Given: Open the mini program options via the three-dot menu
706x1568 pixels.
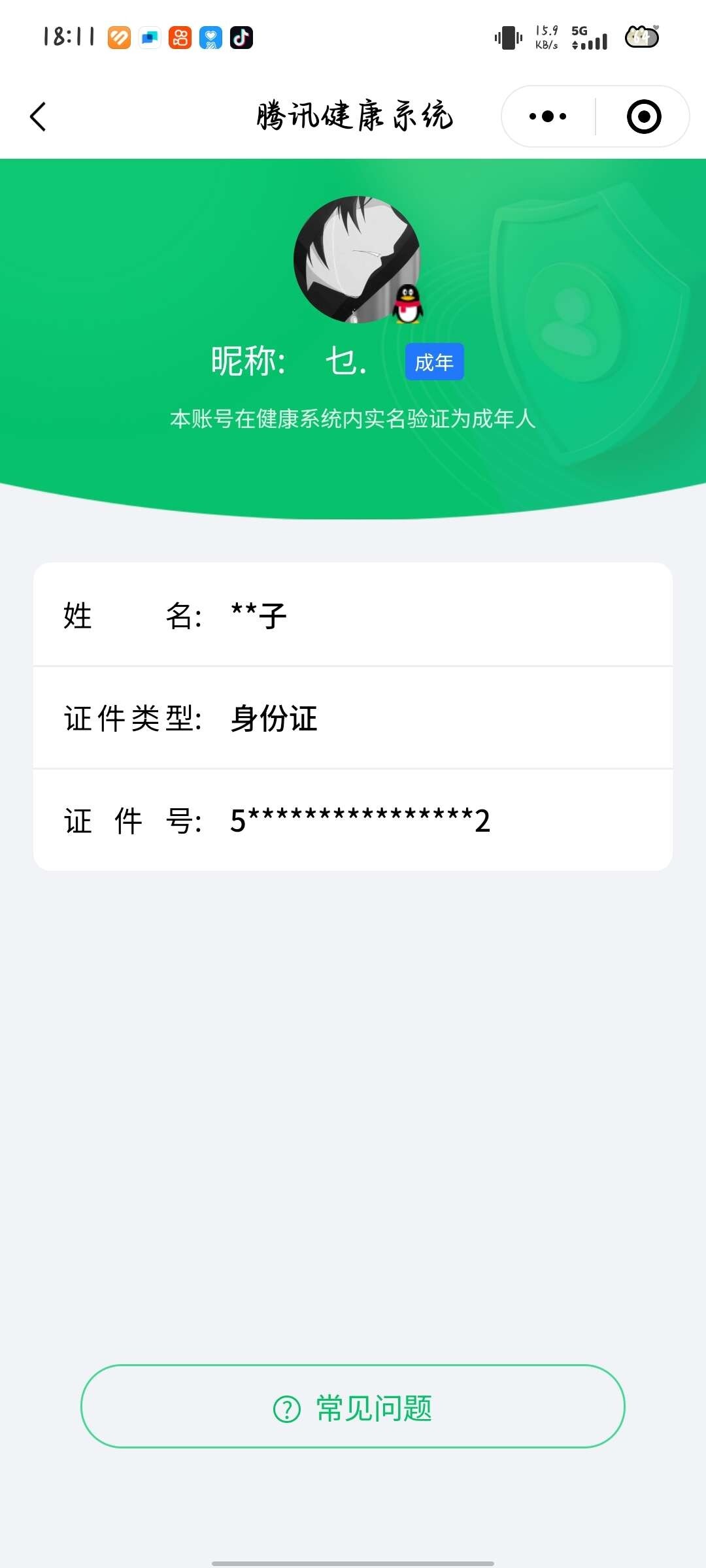Looking at the screenshot, I should 548,116.
